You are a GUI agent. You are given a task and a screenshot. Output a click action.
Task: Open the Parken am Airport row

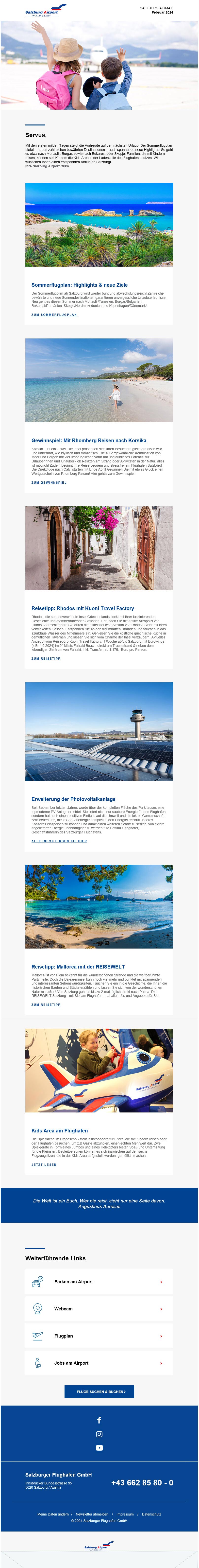[99, 1281]
